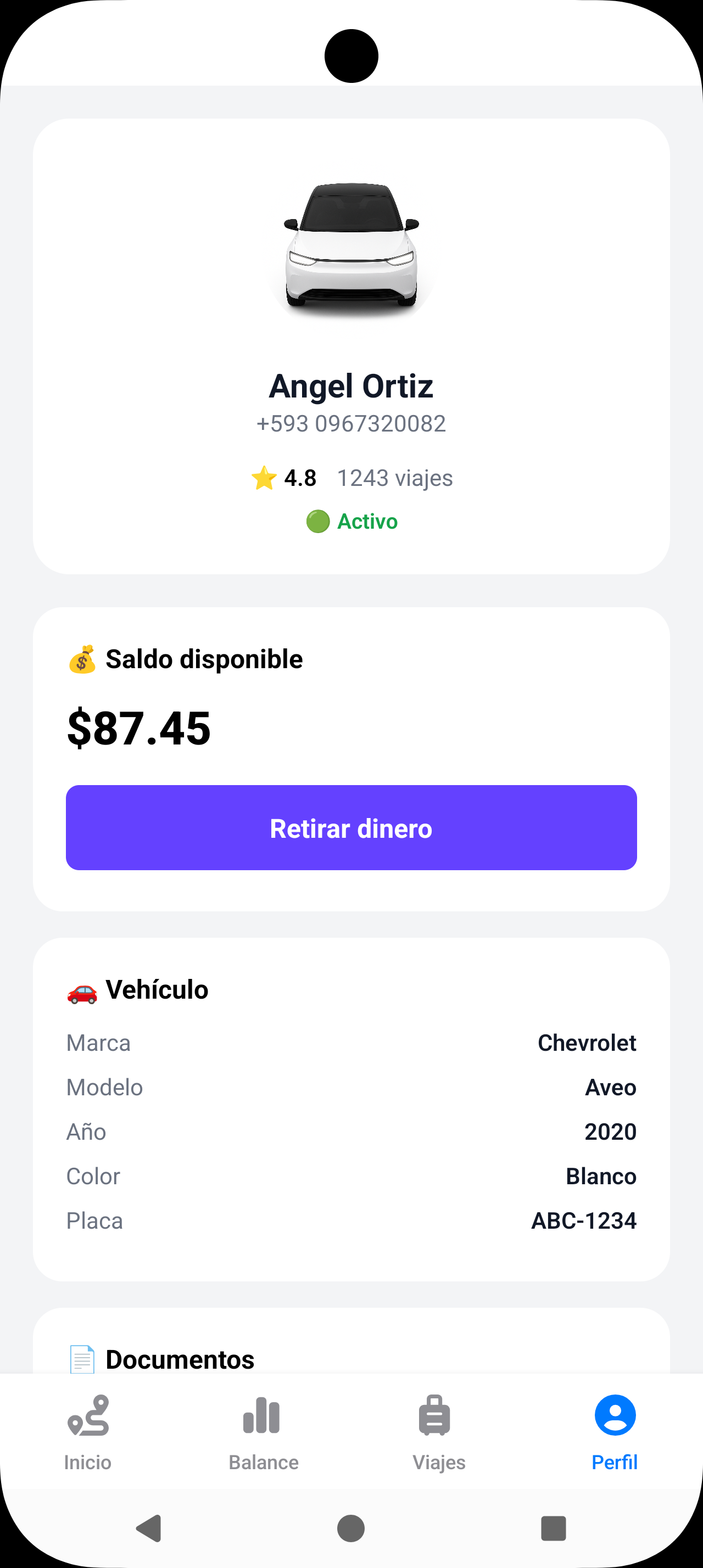Go back with the system back button

149,1528
